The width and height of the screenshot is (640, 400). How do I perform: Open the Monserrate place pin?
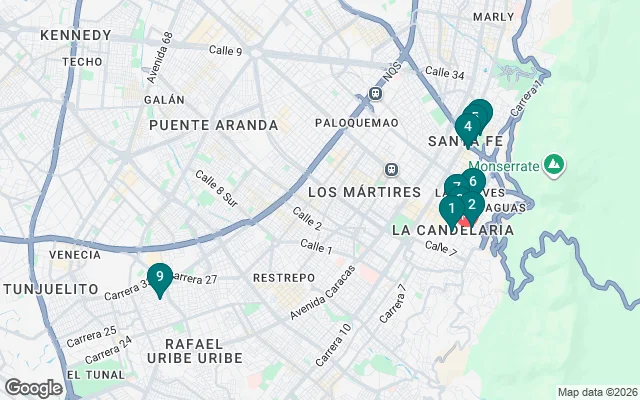coord(554,163)
